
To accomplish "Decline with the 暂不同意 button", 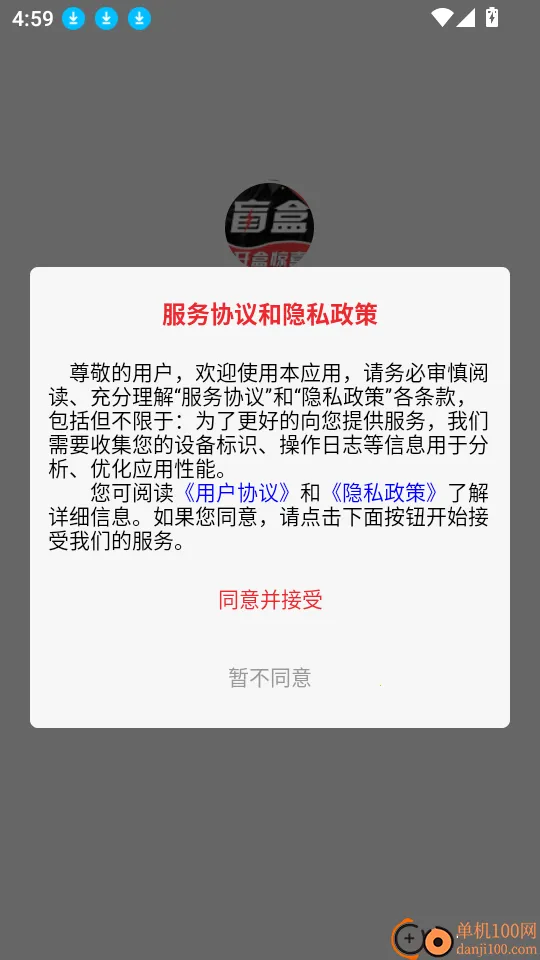I will coord(270,678).
